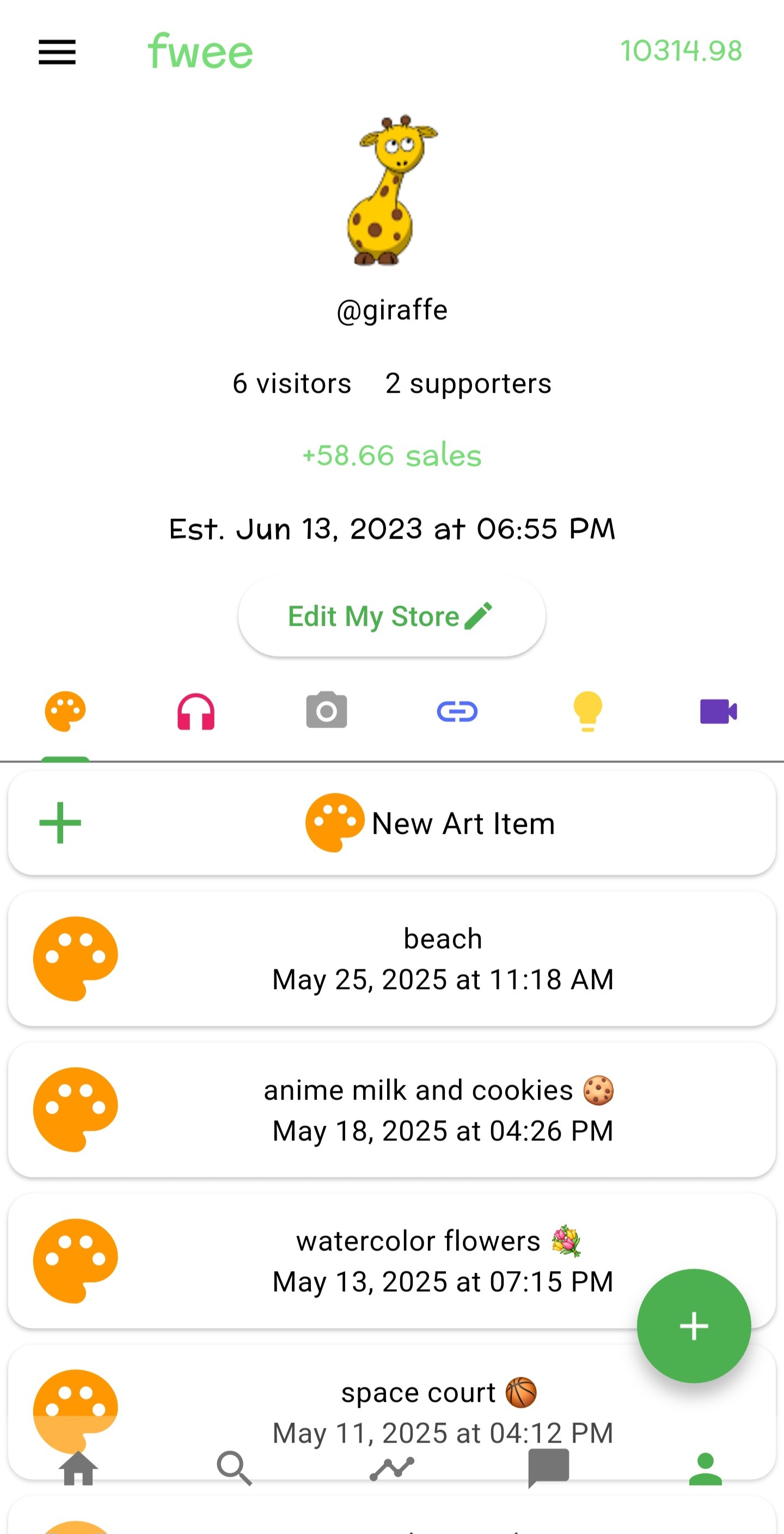Open the beach art item
The image size is (784, 1534).
(x=391, y=959)
